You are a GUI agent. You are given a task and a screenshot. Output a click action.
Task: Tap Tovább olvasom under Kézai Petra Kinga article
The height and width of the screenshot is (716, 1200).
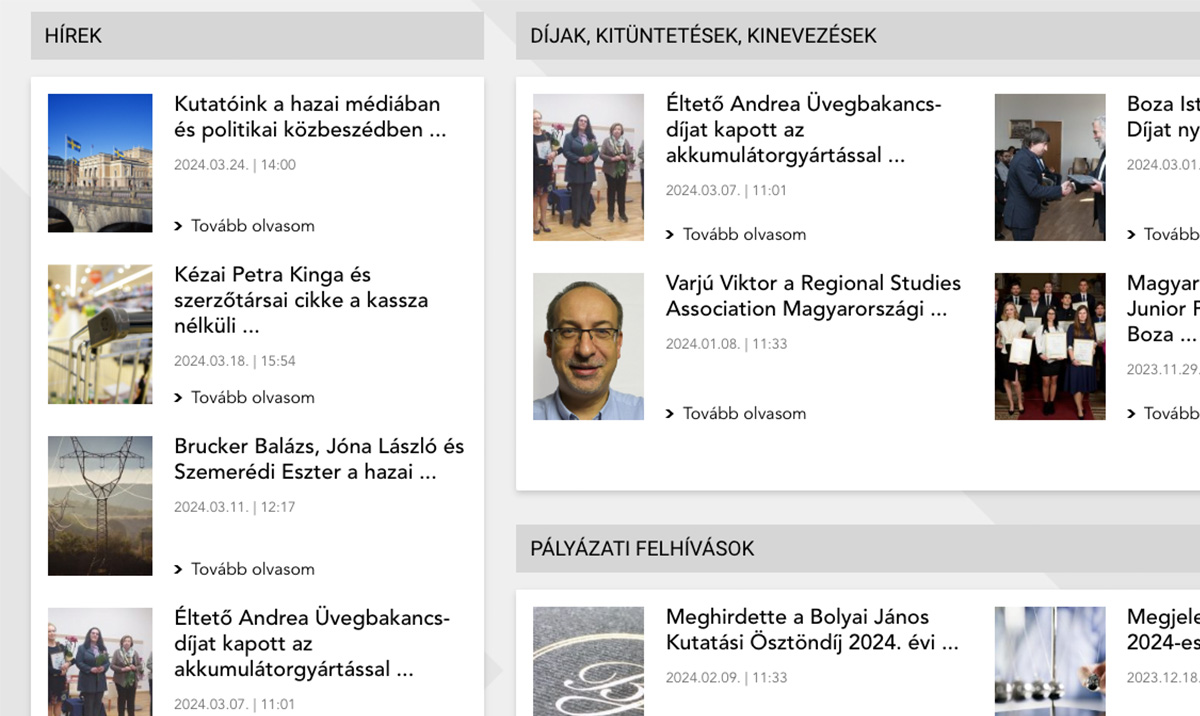(252, 398)
